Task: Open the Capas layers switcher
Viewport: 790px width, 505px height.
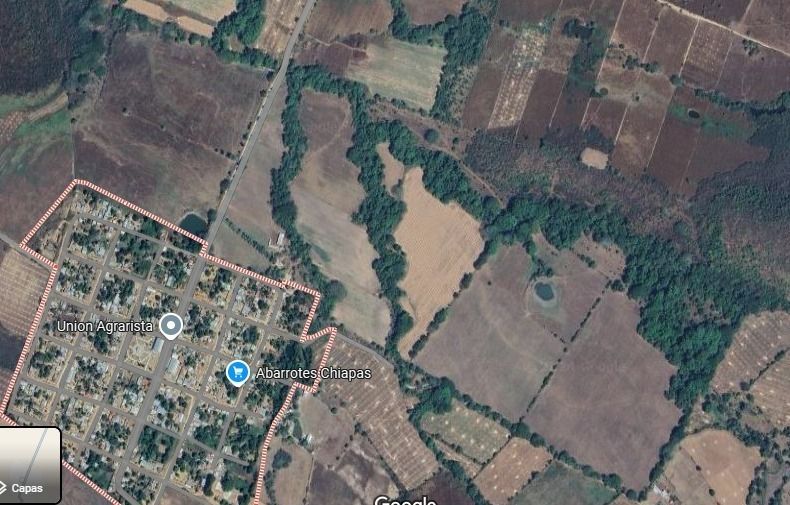Action: 30,464
